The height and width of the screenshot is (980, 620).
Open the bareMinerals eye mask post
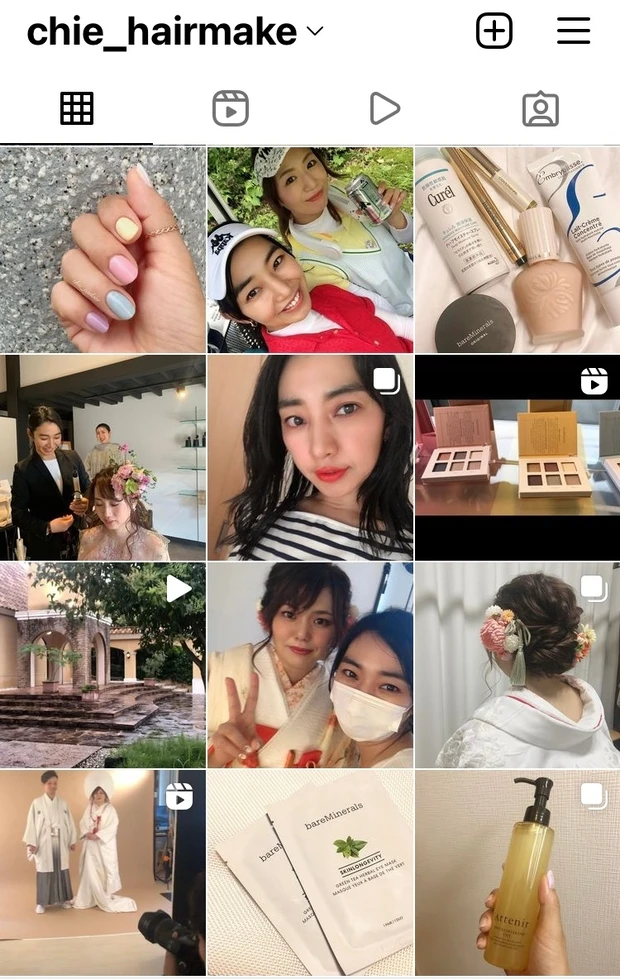pyautogui.click(x=310, y=872)
